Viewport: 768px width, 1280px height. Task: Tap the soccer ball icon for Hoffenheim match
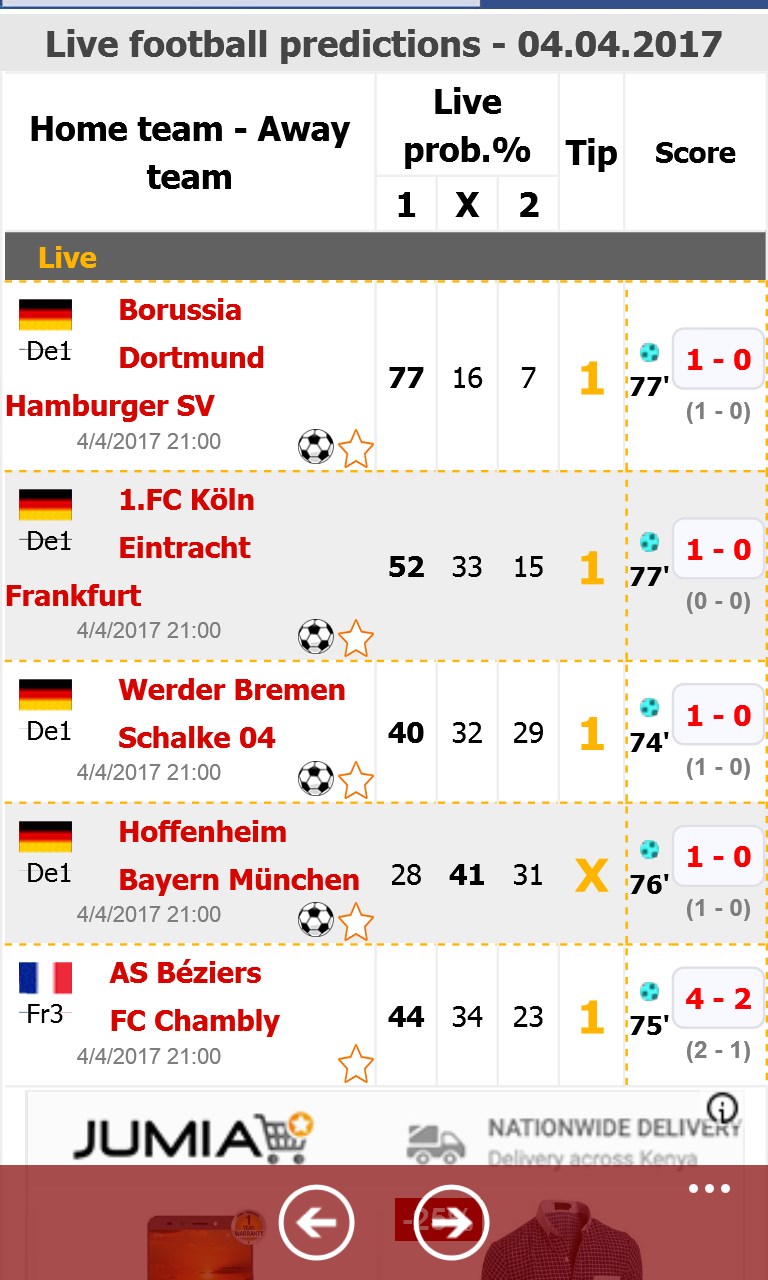click(x=316, y=920)
